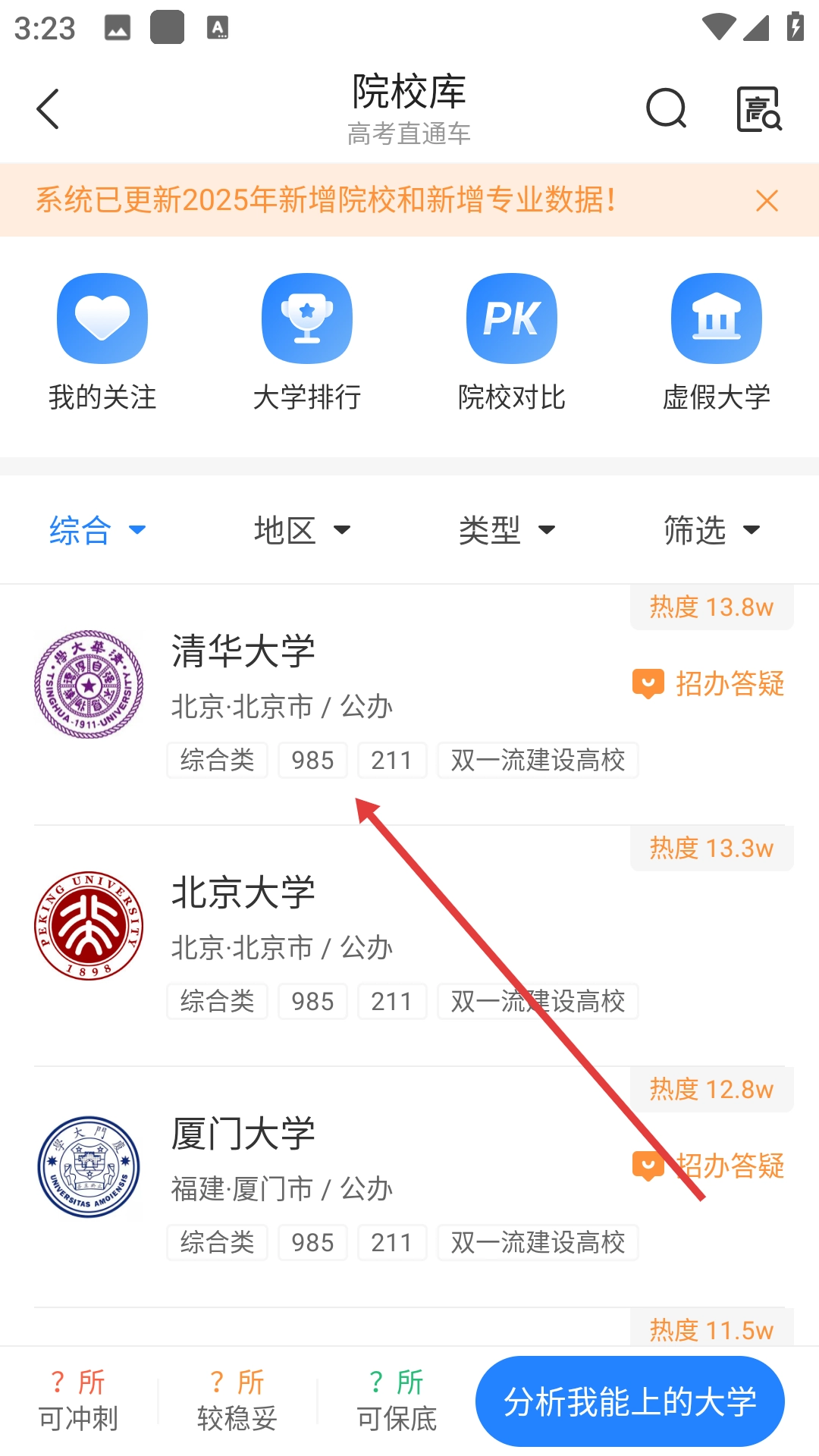Open 我的关注
Screen dimensions: 819x1456
click(x=102, y=343)
